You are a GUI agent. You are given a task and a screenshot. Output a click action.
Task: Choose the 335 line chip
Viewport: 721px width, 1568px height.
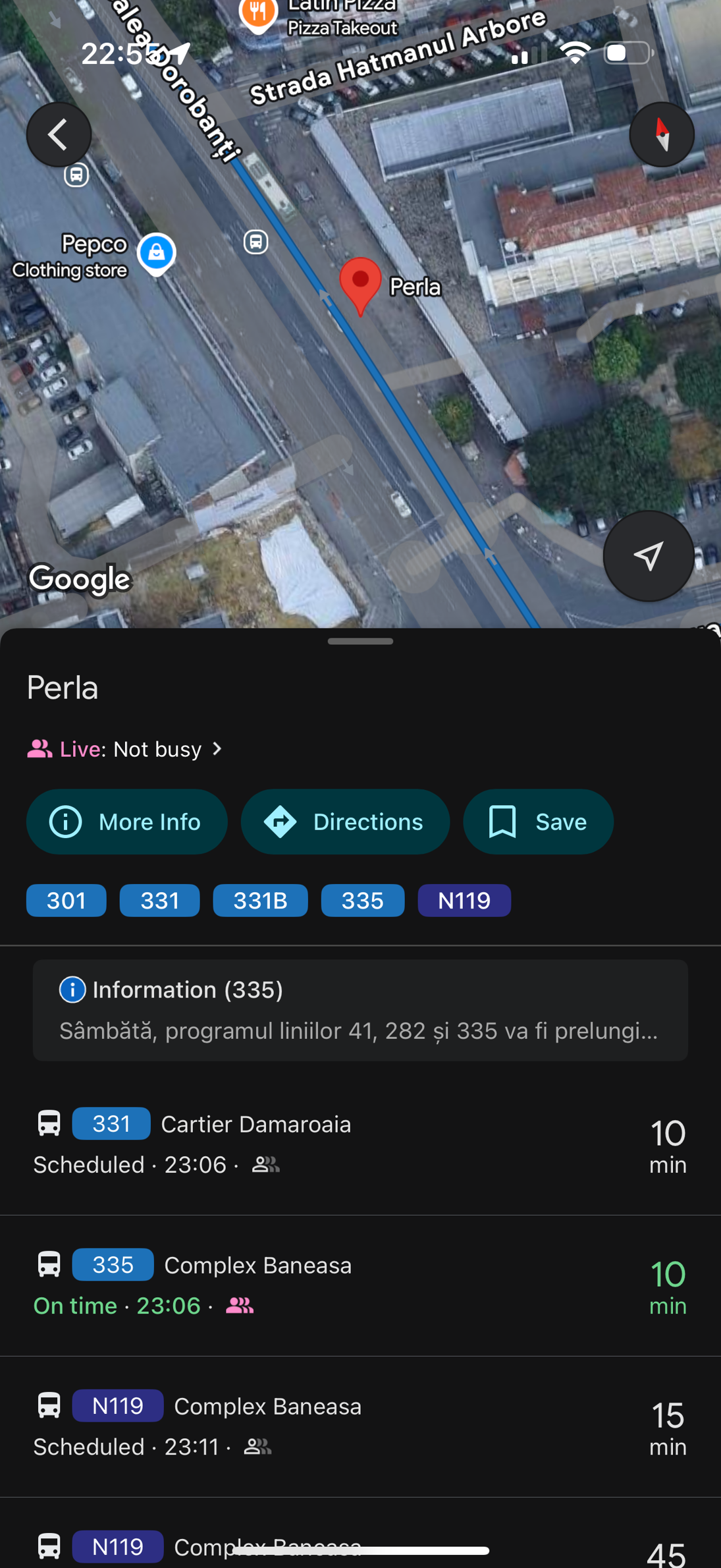(362, 900)
